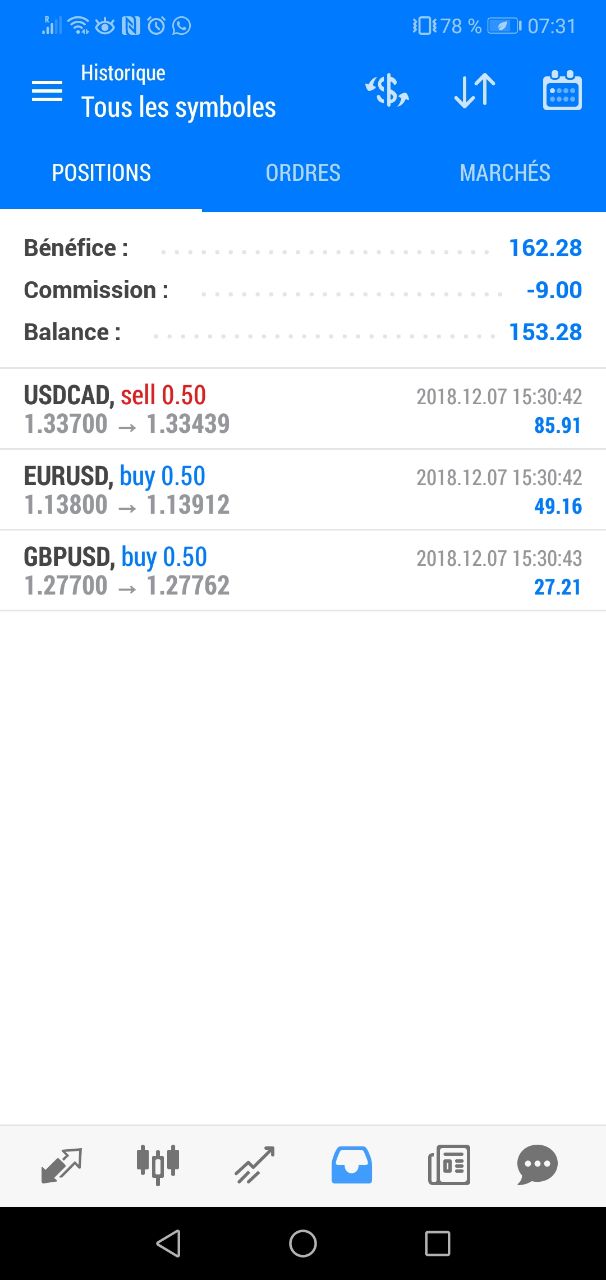This screenshot has height=1280, width=606.
Task: Open the sort arrows option
Action: 474,91
